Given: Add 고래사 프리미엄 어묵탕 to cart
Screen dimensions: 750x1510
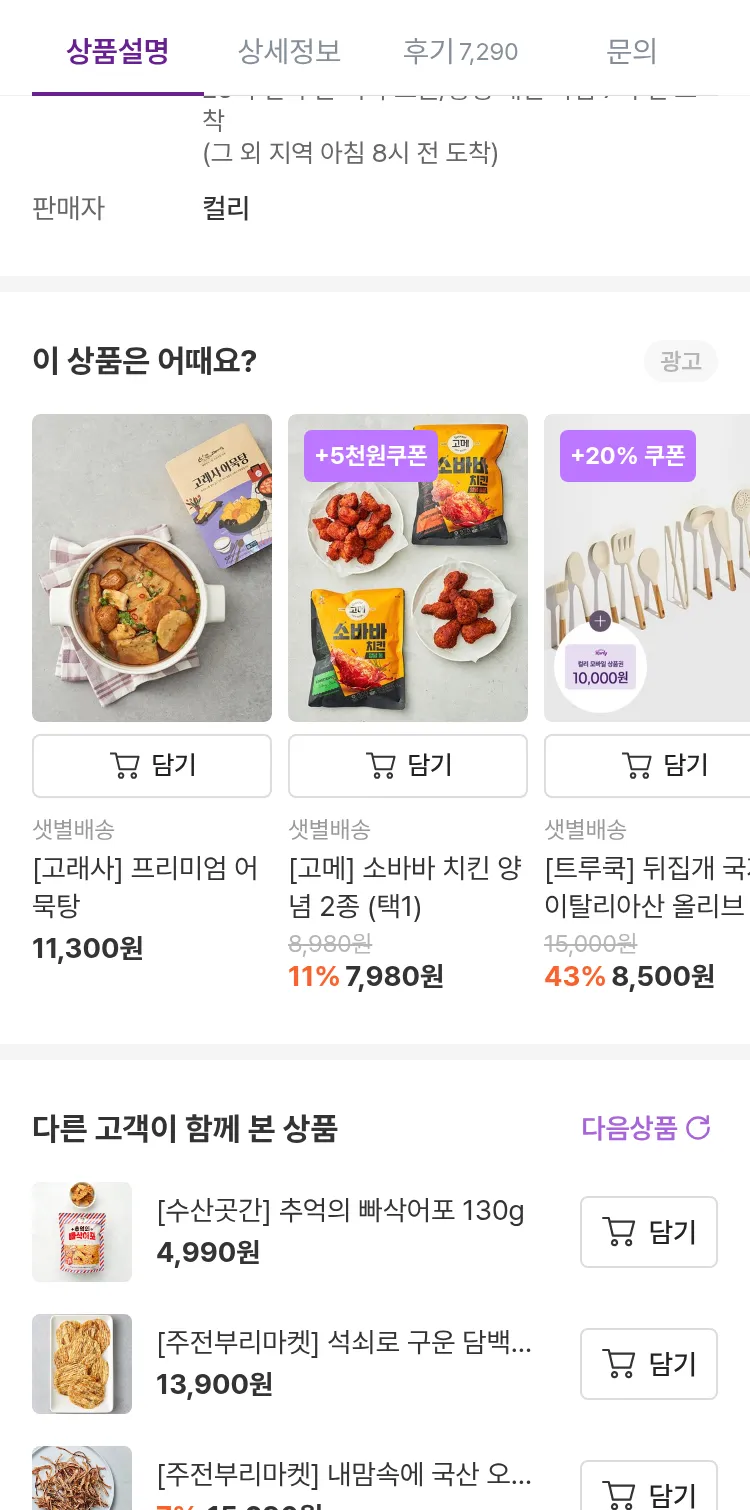Looking at the screenshot, I should coord(152,766).
